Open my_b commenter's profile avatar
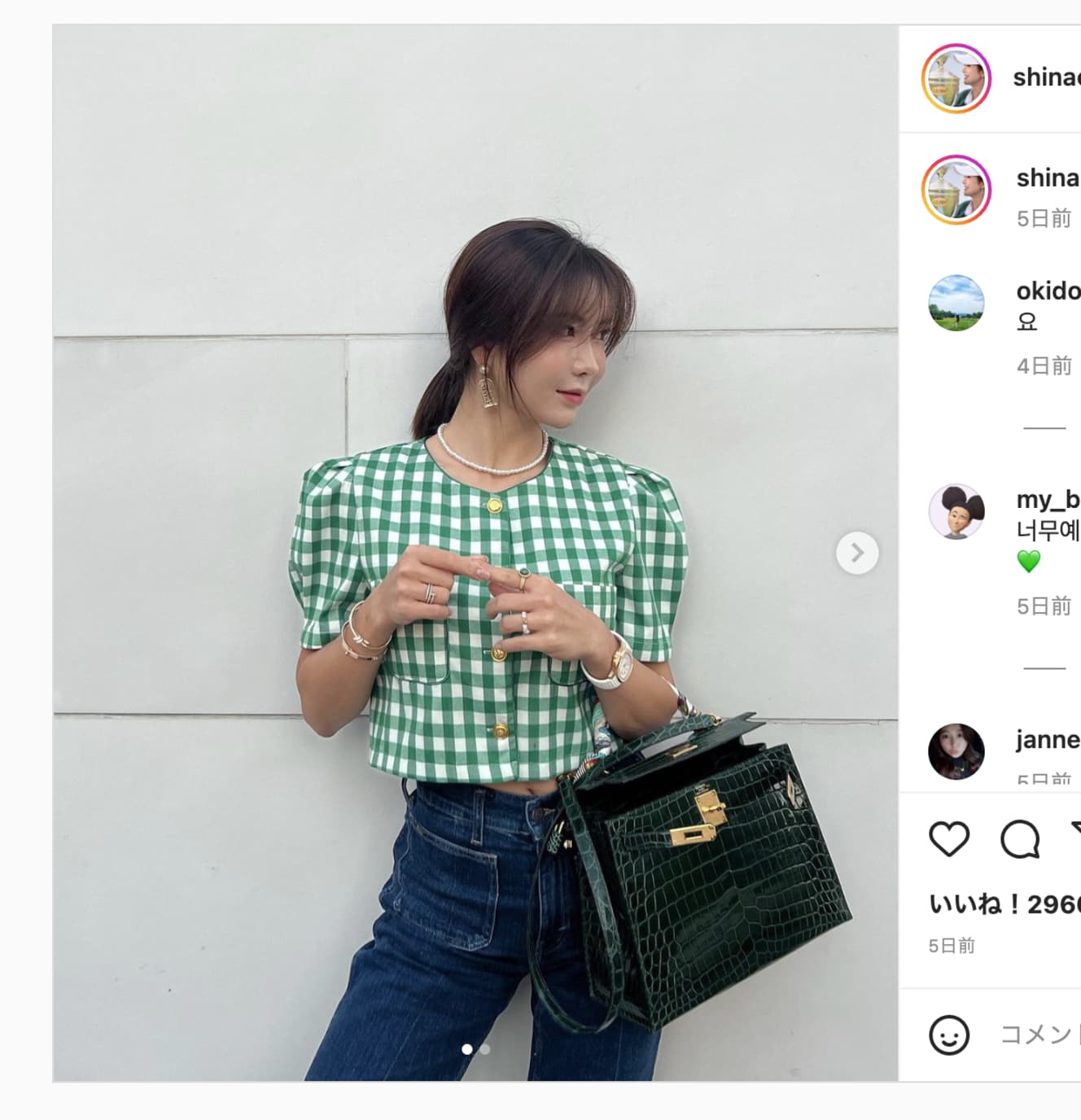Screen dimensions: 1081x1120 click(956, 512)
